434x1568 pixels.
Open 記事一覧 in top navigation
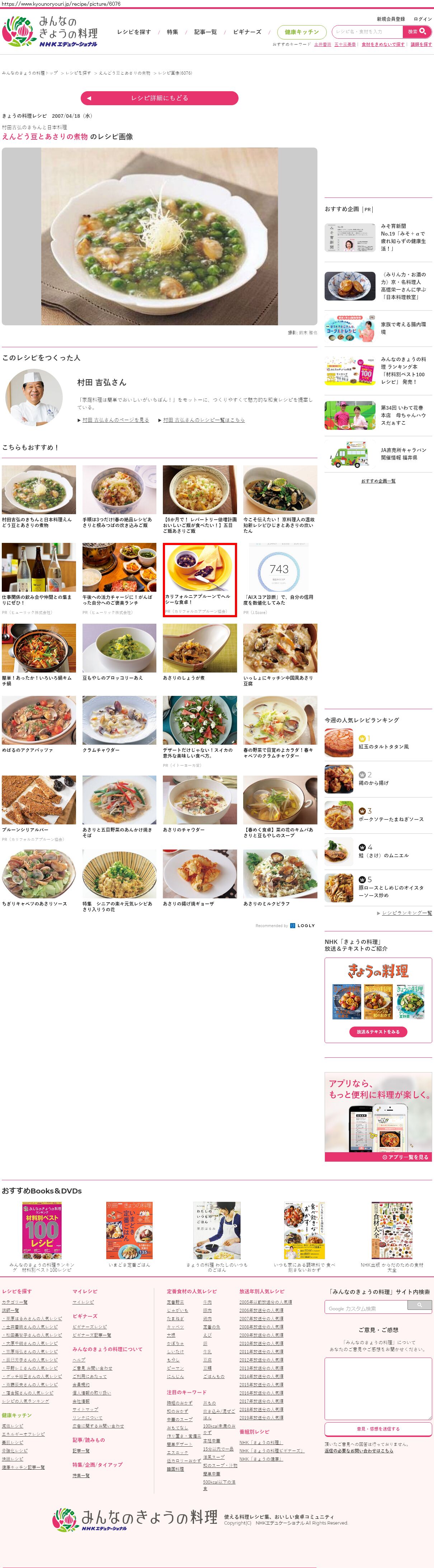click(x=206, y=32)
